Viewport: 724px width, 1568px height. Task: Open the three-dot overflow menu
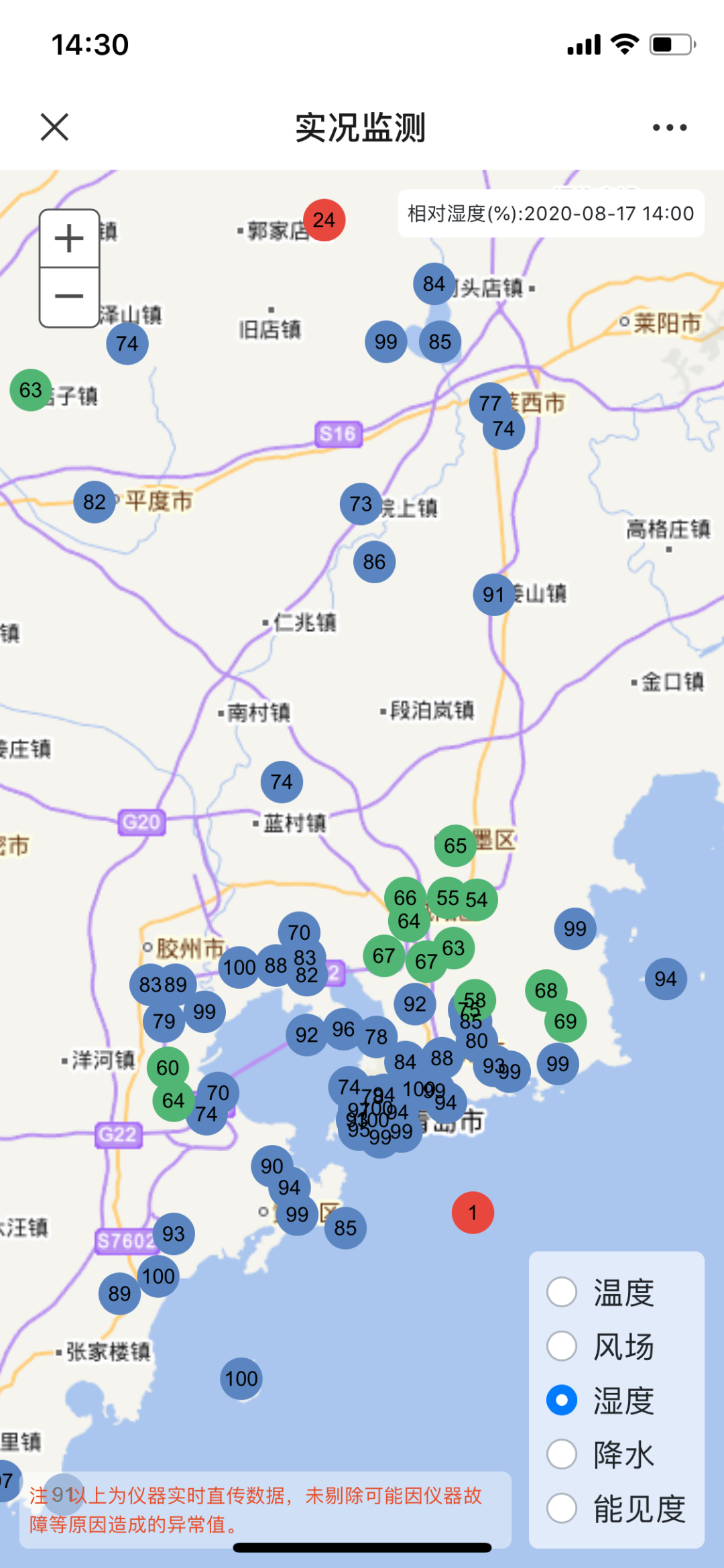(670, 127)
